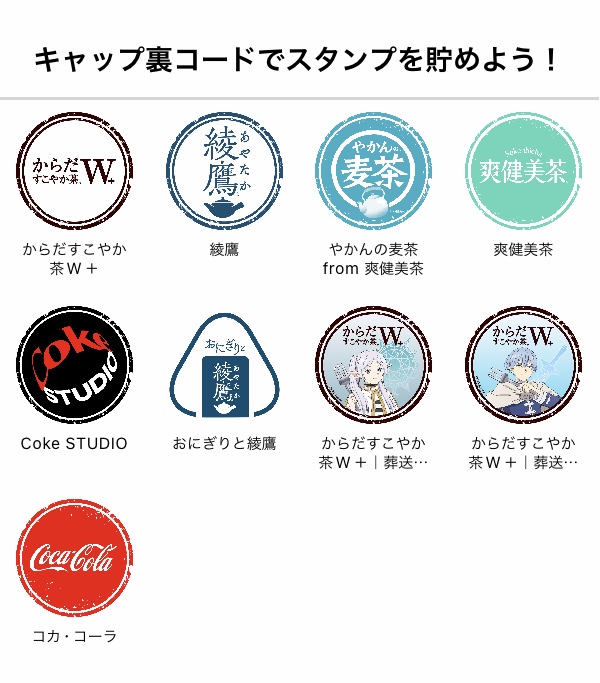Open the からだすこやか茶W＋ stamp showing the elf girl
Screen dimensions: 600x683
(374, 365)
